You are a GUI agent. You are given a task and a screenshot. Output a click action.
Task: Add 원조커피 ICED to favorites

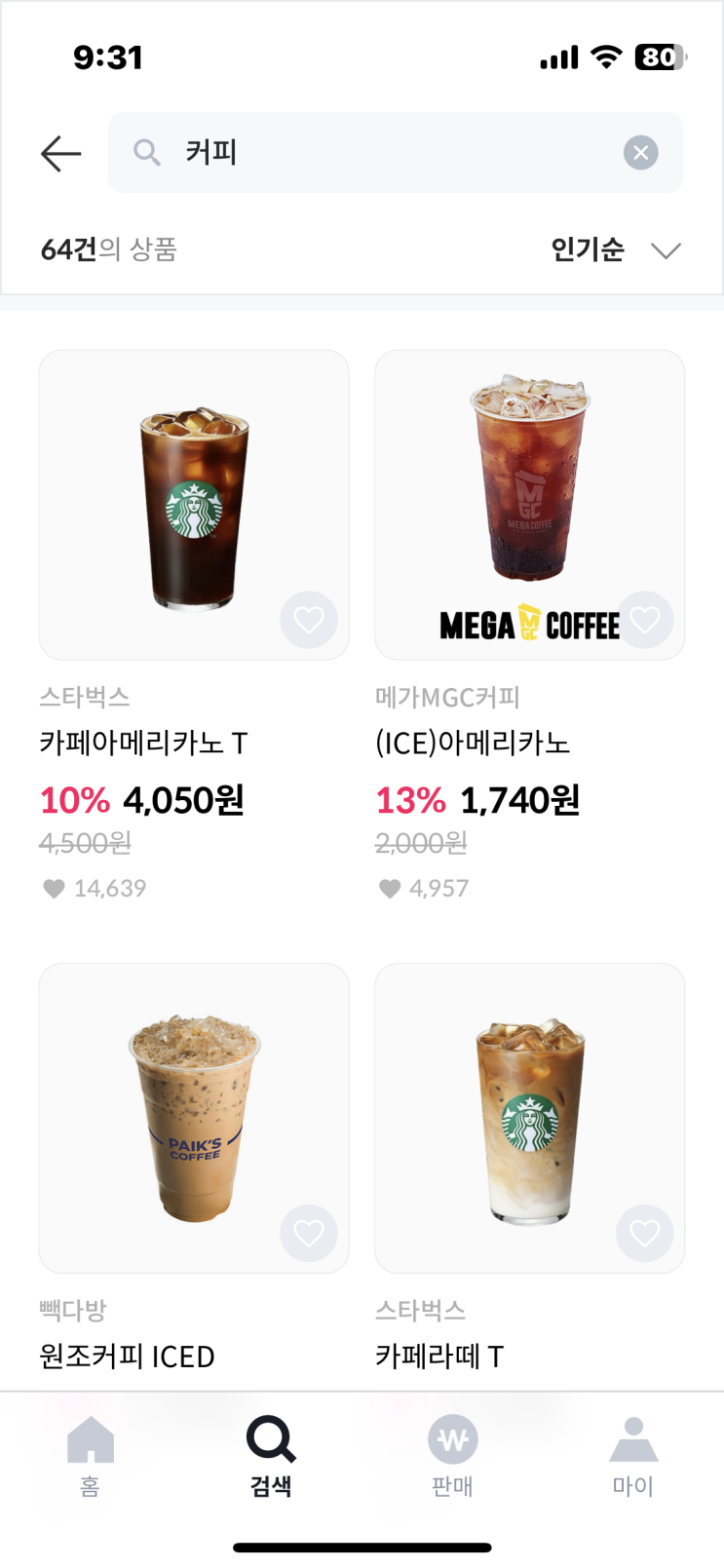(309, 1233)
